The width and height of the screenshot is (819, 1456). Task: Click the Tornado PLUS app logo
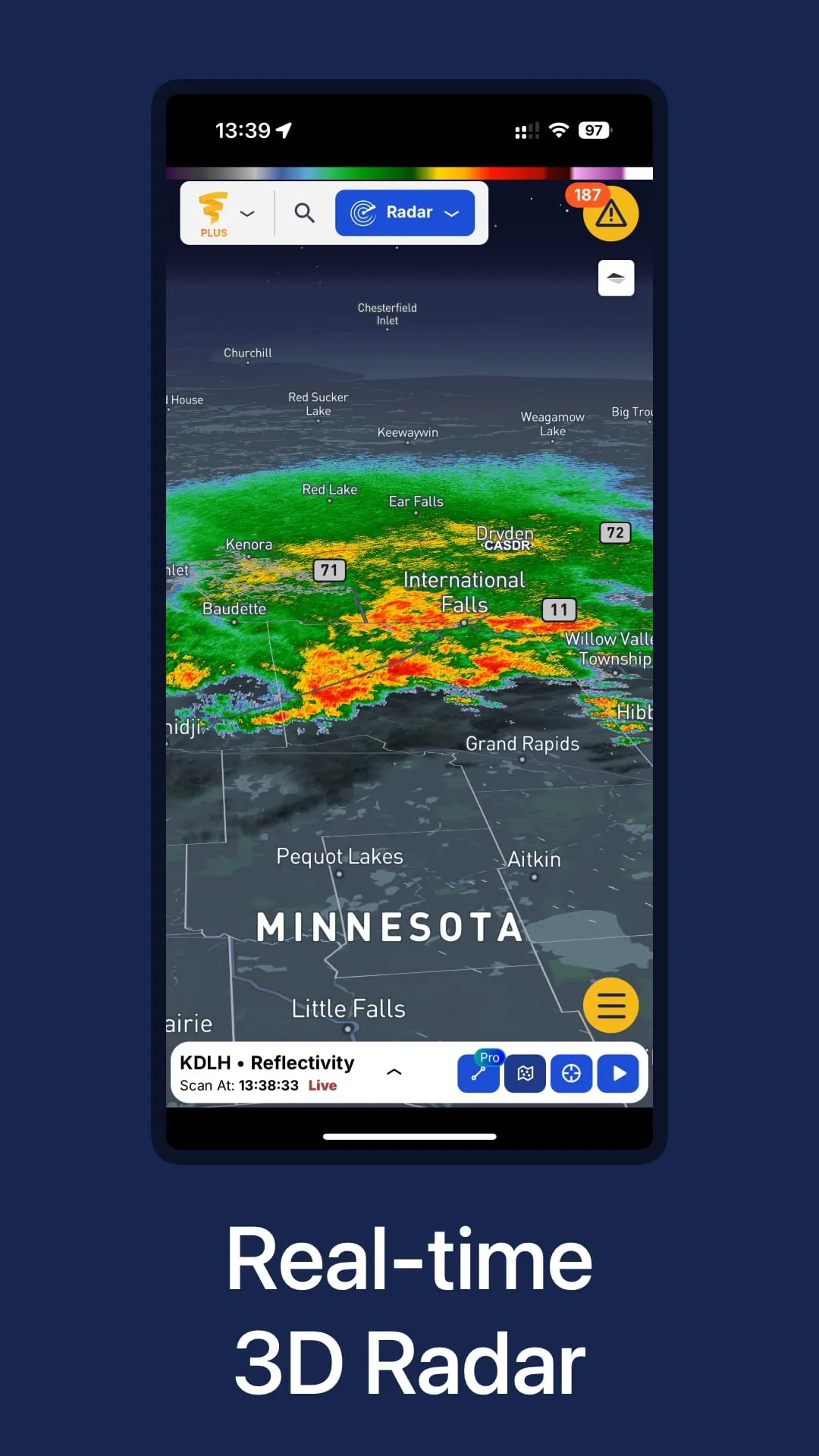pos(215,210)
